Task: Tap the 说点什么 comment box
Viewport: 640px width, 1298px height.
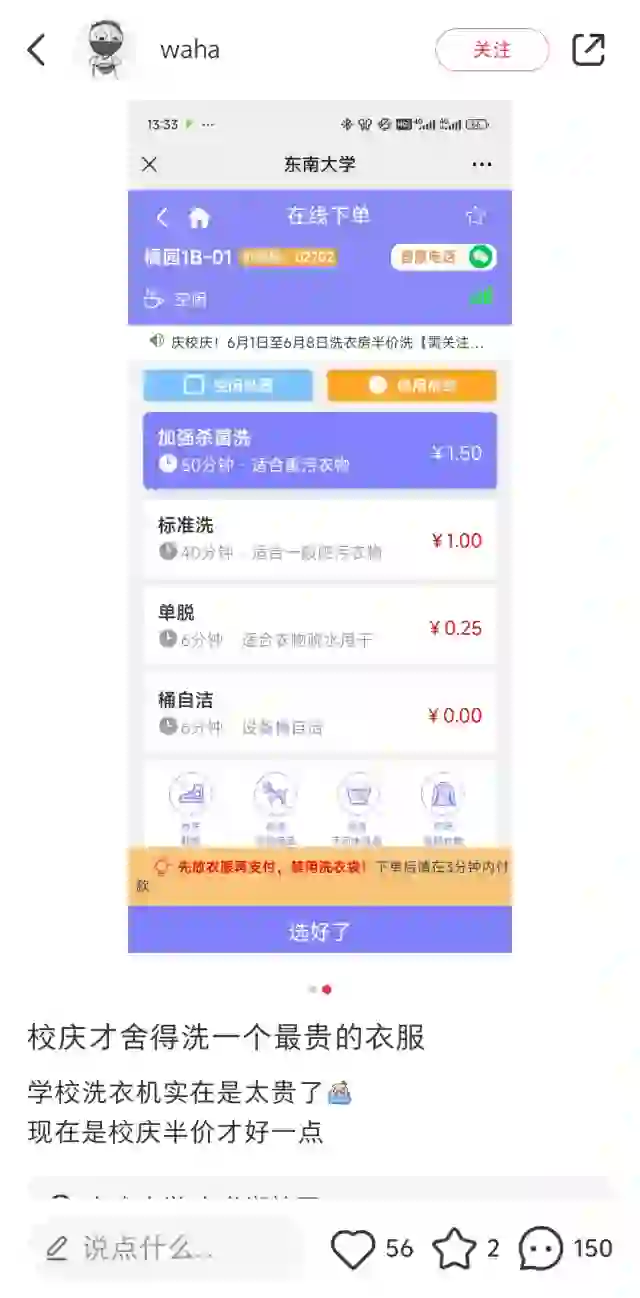Action: tap(165, 1248)
